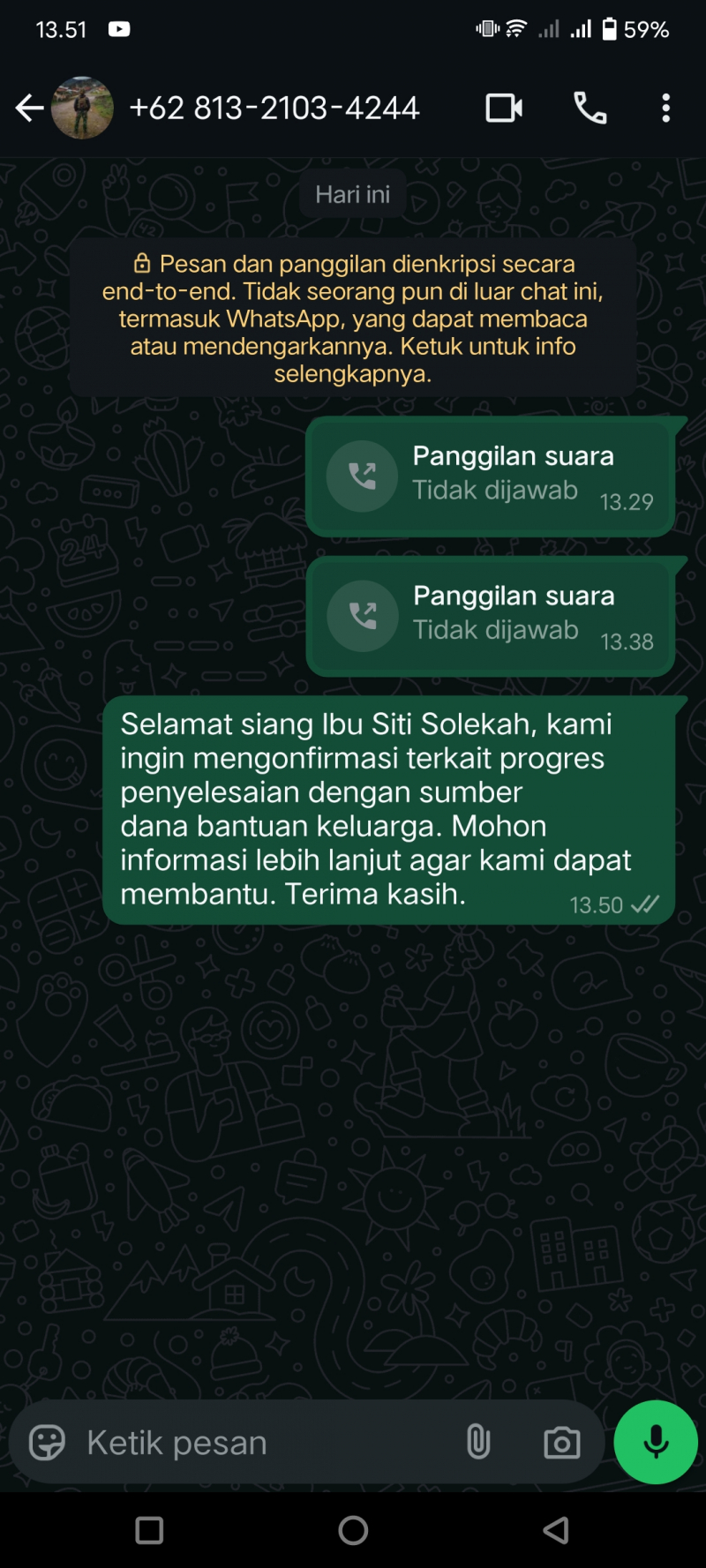Open the camera to send a photo
The width and height of the screenshot is (706, 1568).
pos(561,1443)
